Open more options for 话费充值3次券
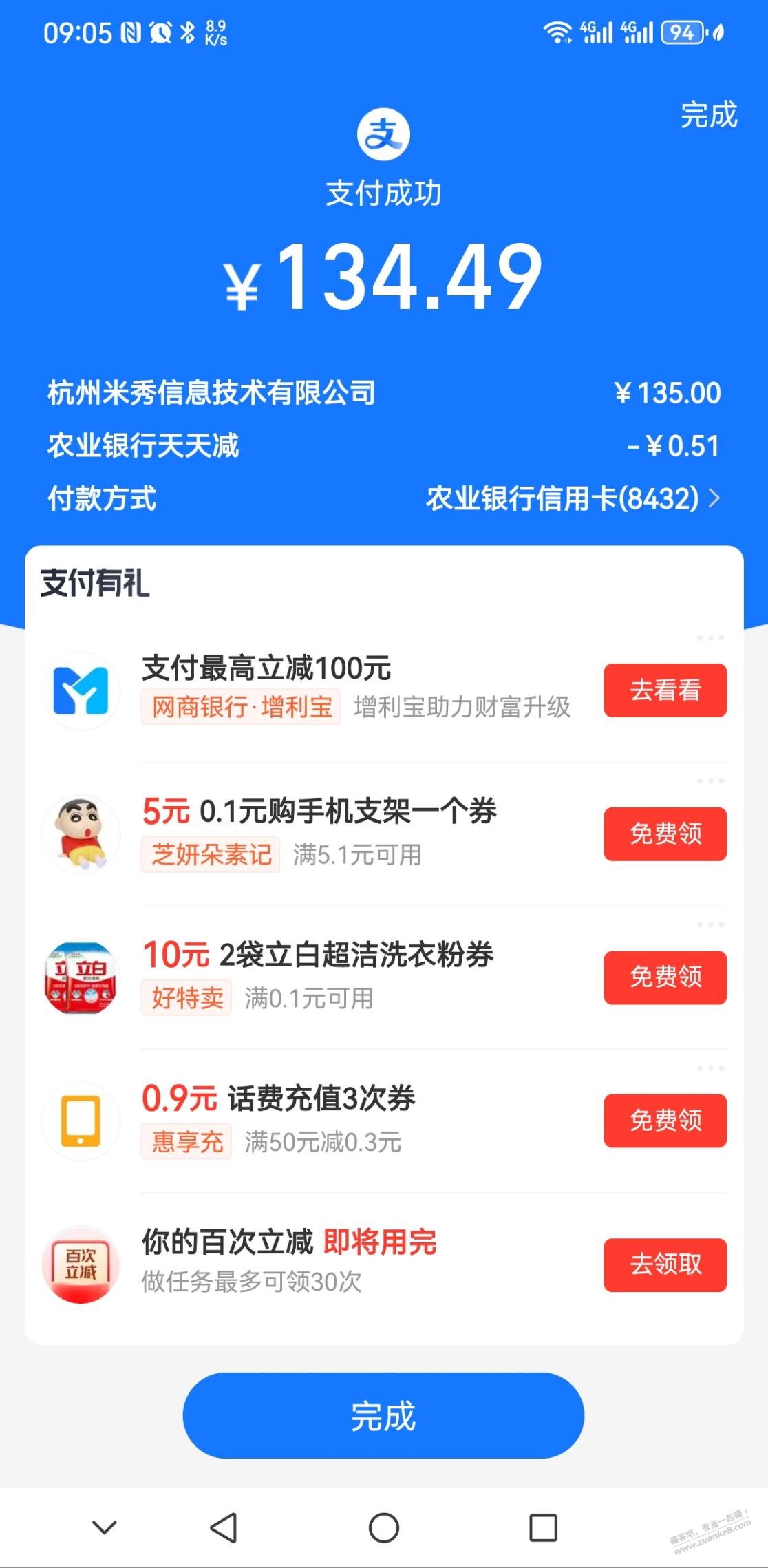 pyautogui.click(x=710, y=1068)
